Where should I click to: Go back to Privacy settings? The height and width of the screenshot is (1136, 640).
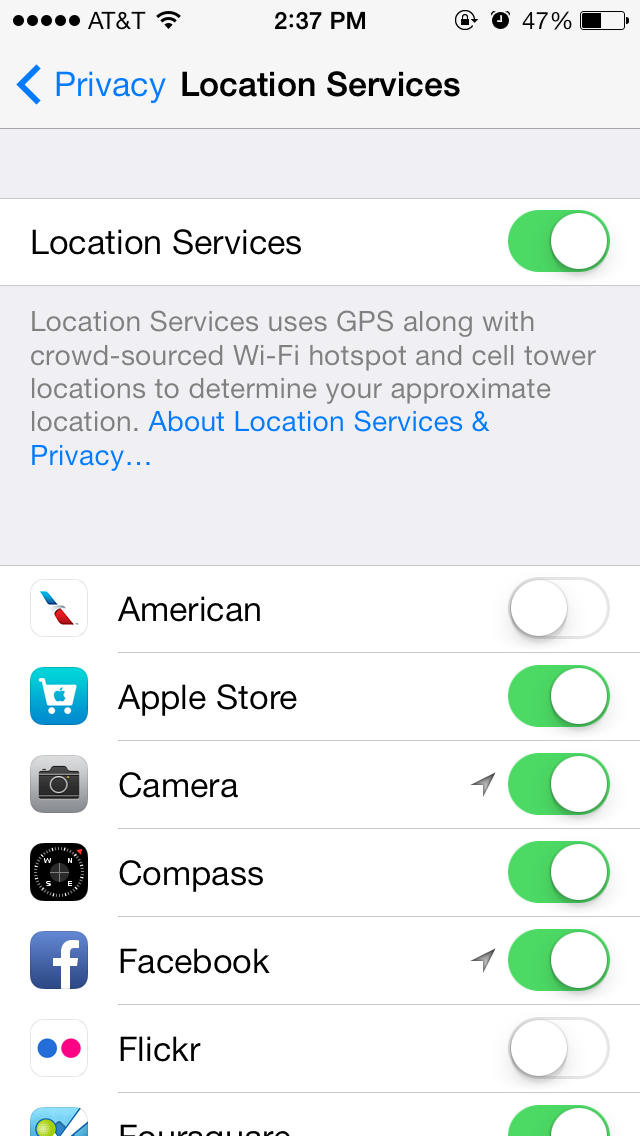(90, 86)
